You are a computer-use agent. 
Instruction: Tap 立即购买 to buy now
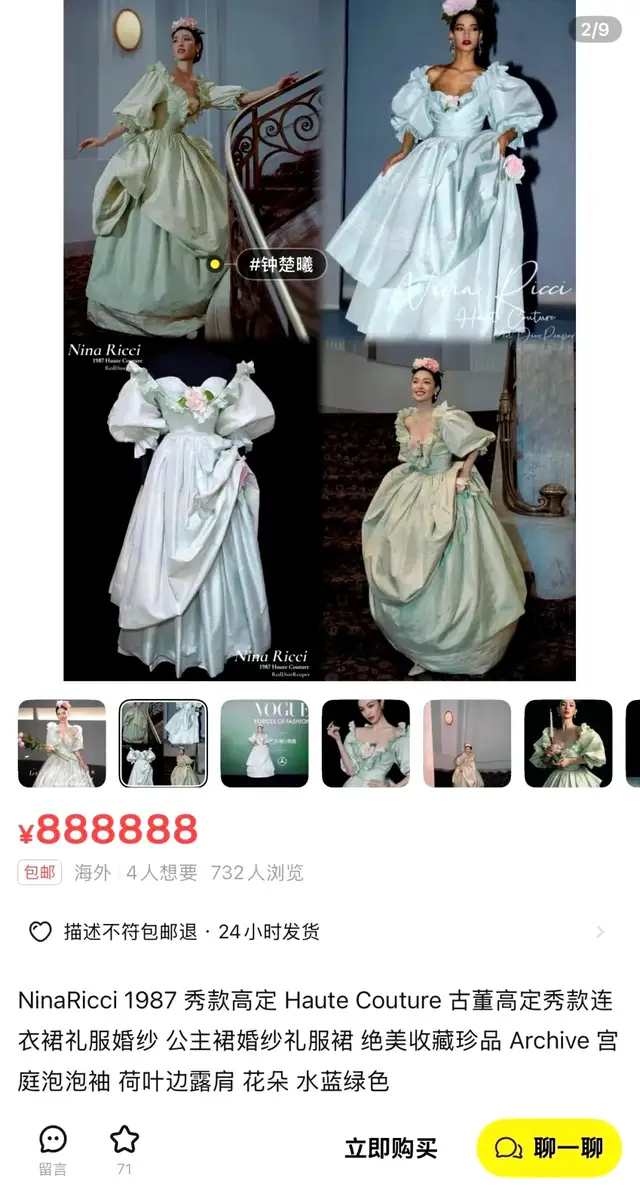[391, 1148]
